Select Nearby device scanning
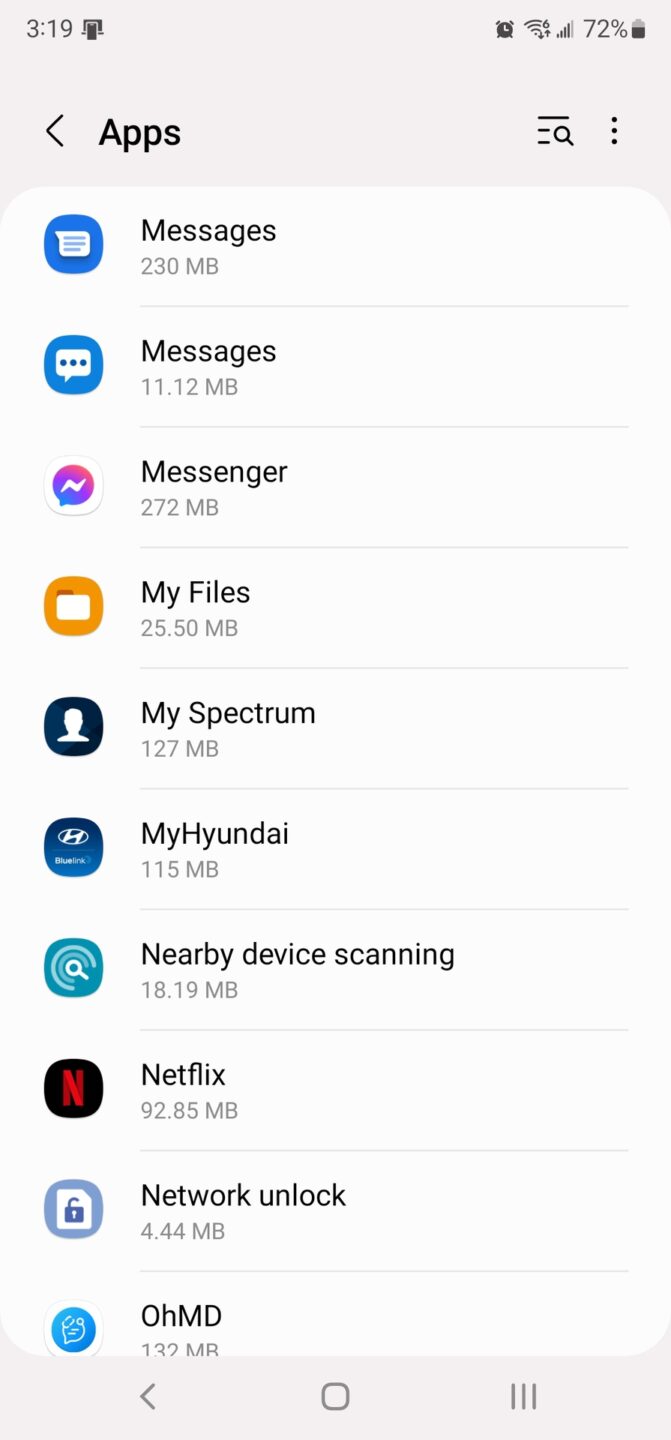 335,969
